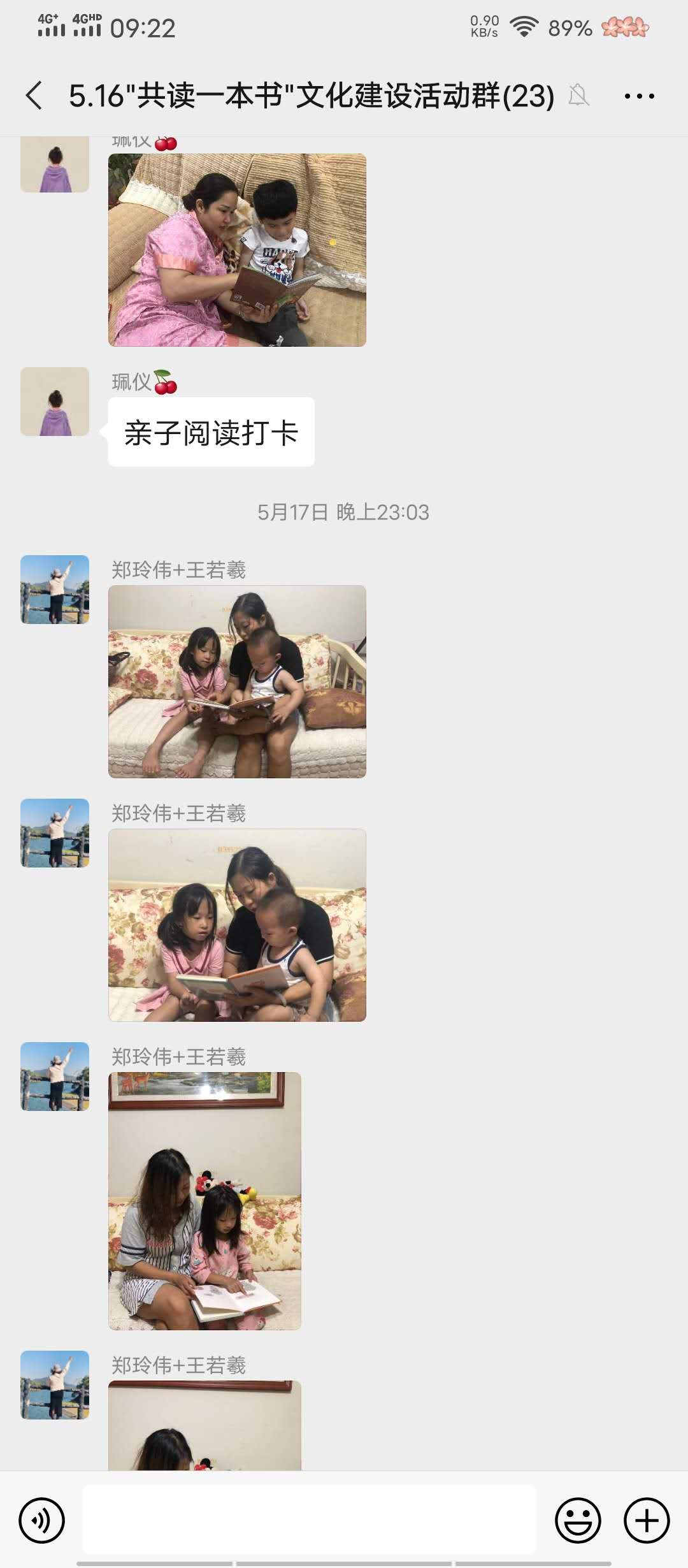
Task: View the tall photo of a woman and a girl reading
Action: tap(204, 1201)
